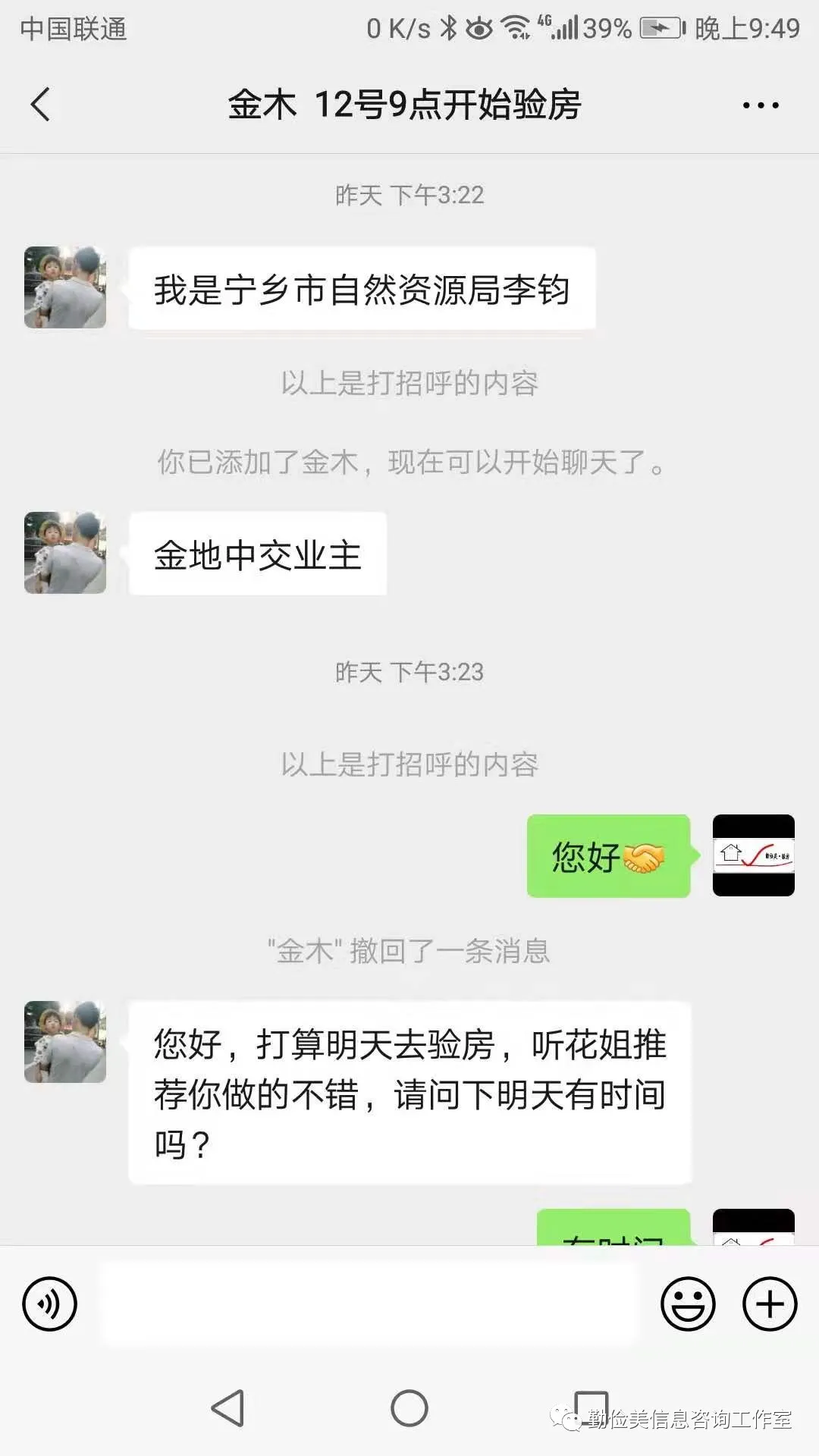Focus the message text field
Screen dimensions: 819x1456
(370, 1304)
